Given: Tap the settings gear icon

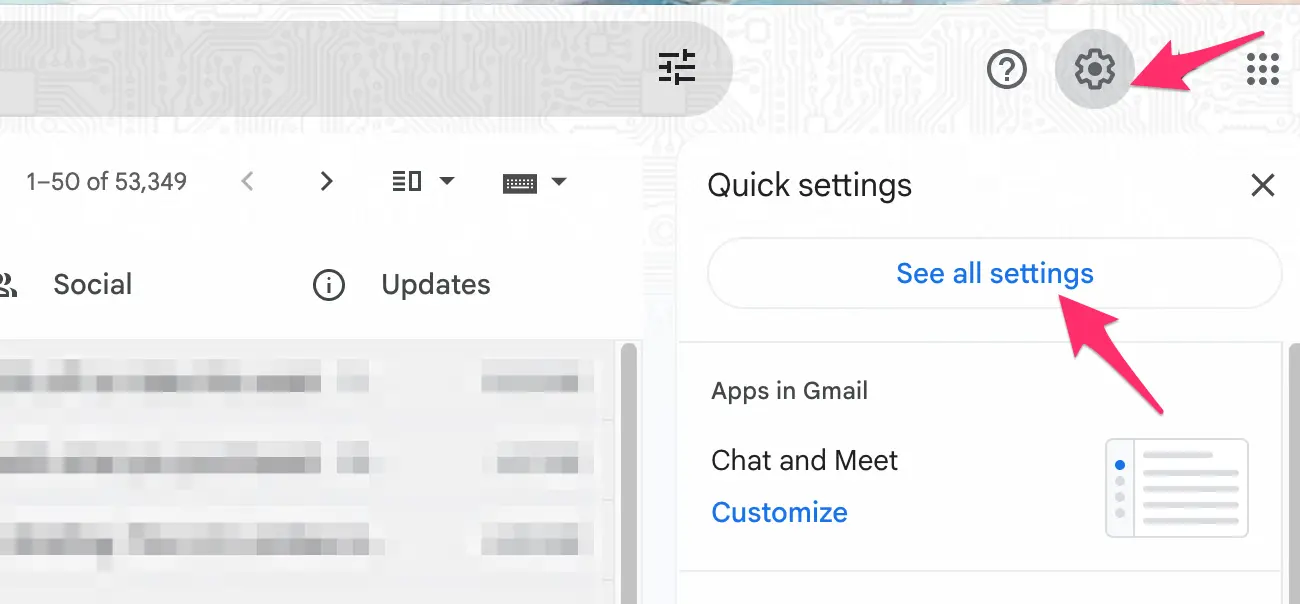Looking at the screenshot, I should pyautogui.click(x=1094, y=69).
